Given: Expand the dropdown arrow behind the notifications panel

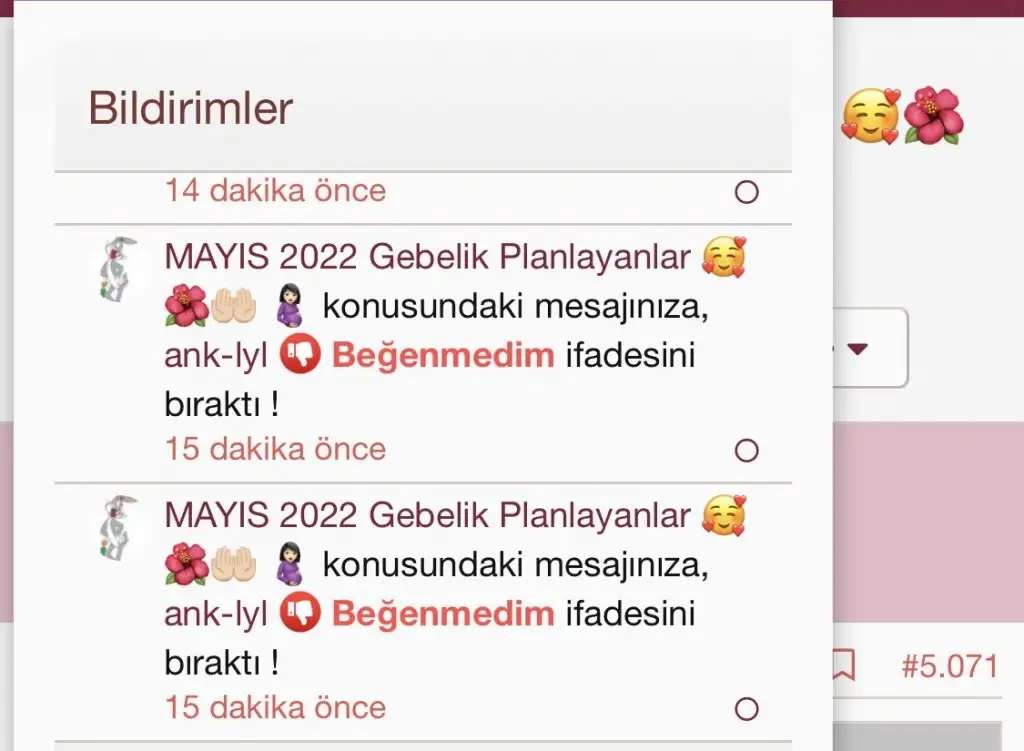Looking at the screenshot, I should (858, 349).
